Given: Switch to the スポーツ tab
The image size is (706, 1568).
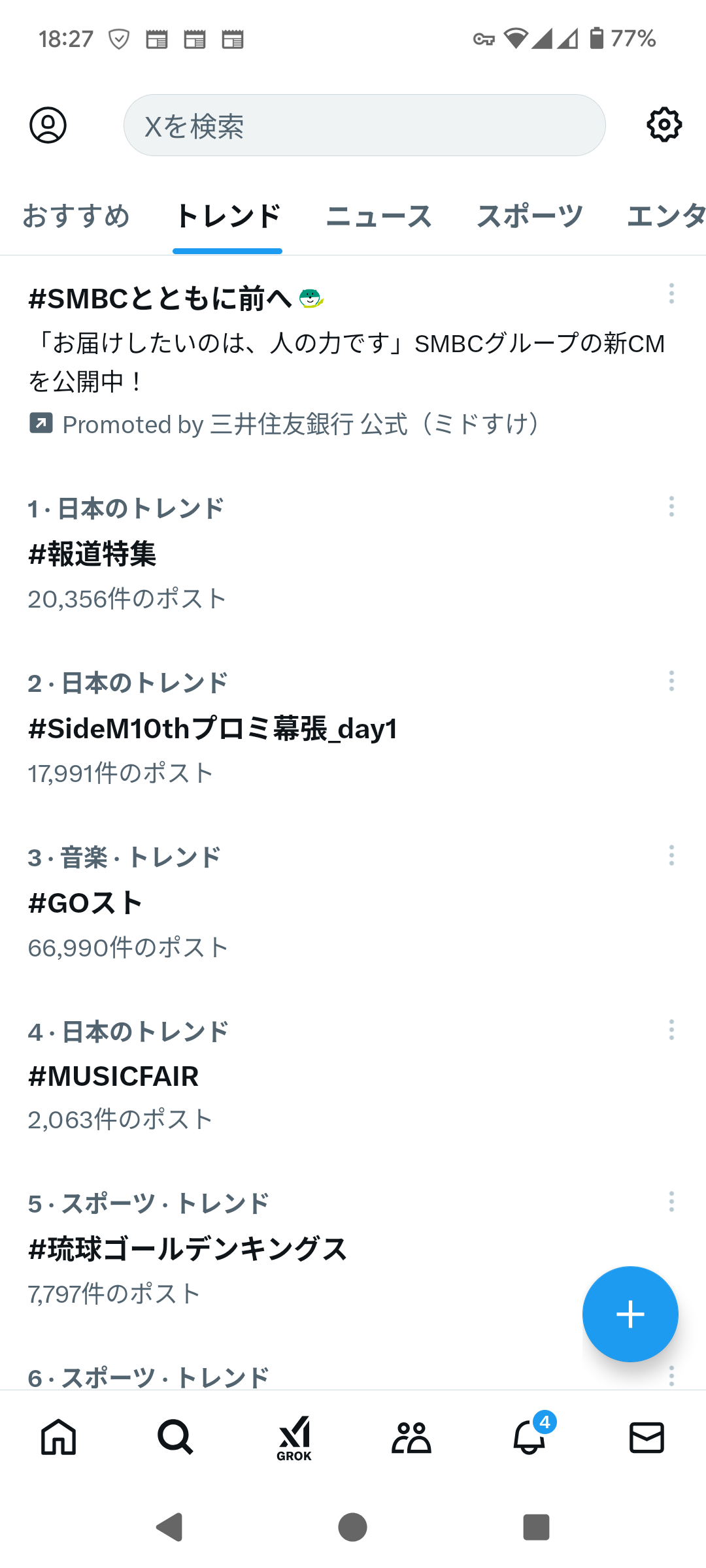Looking at the screenshot, I should tap(529, 217).
